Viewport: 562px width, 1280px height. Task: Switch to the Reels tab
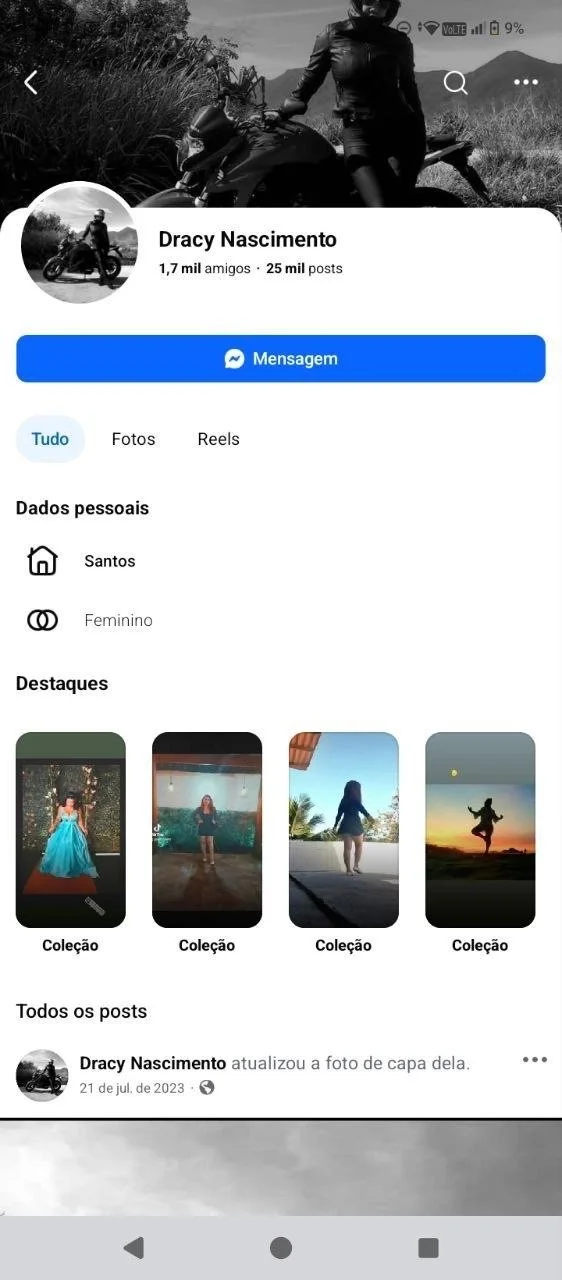(218, 439)
